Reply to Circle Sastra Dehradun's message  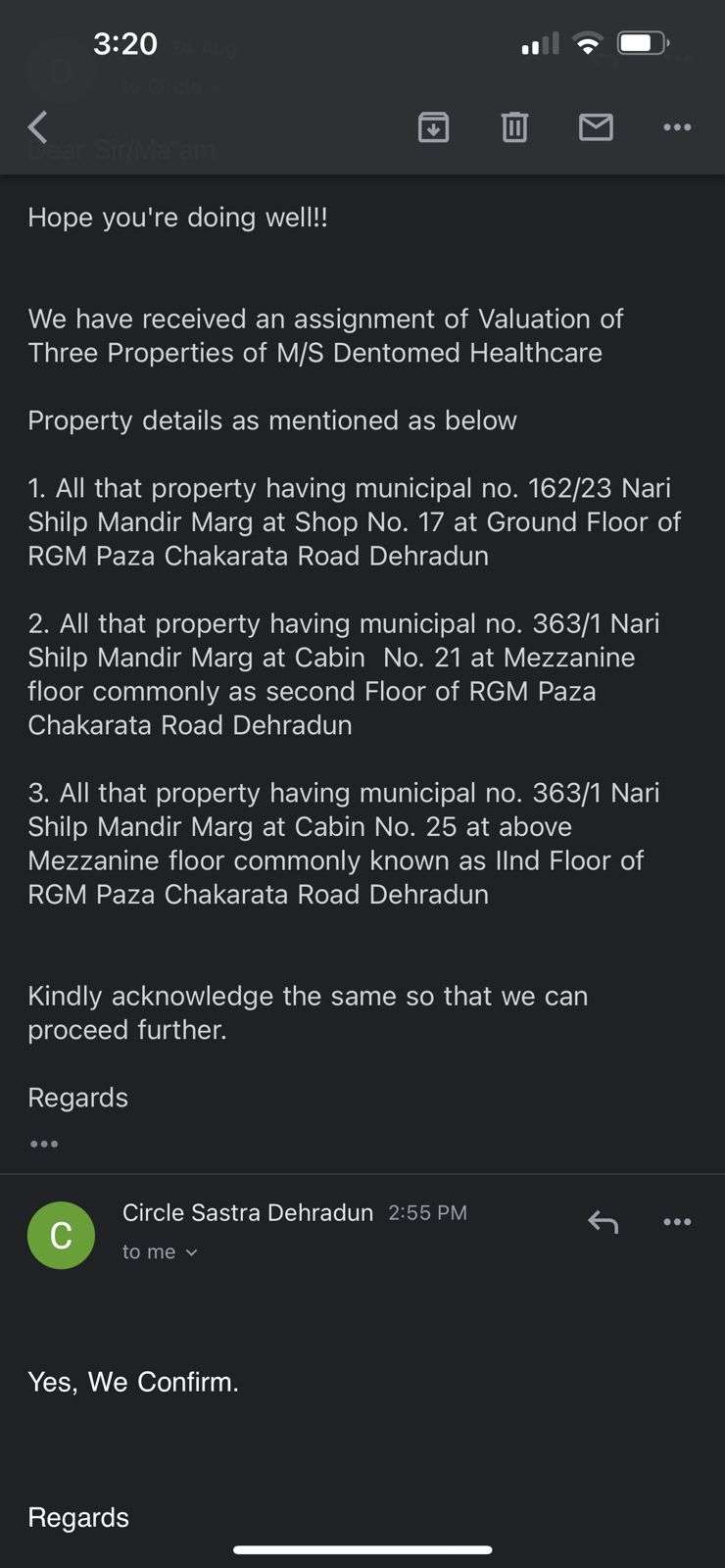pos(603,1222)
